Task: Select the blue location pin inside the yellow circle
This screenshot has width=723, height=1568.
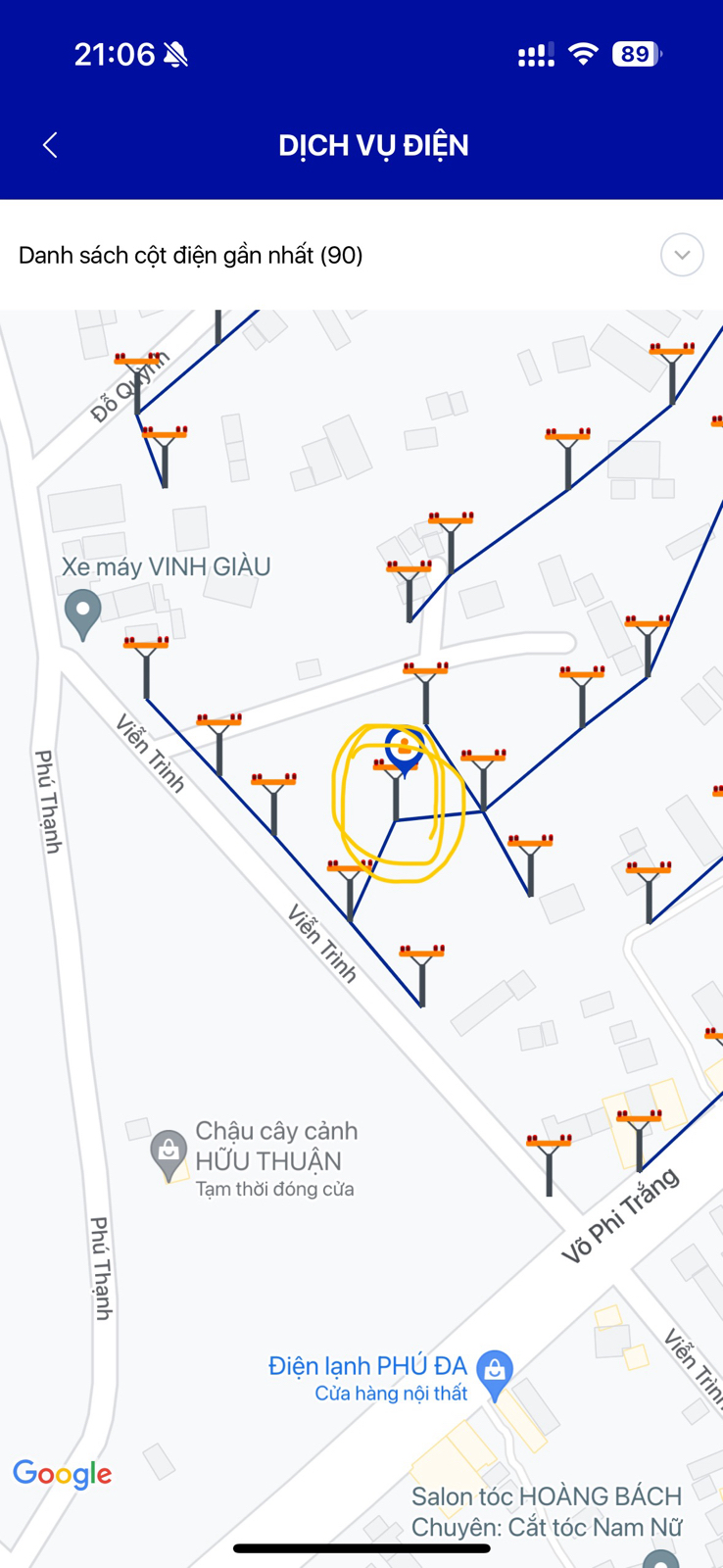Action: coord(404,750)
